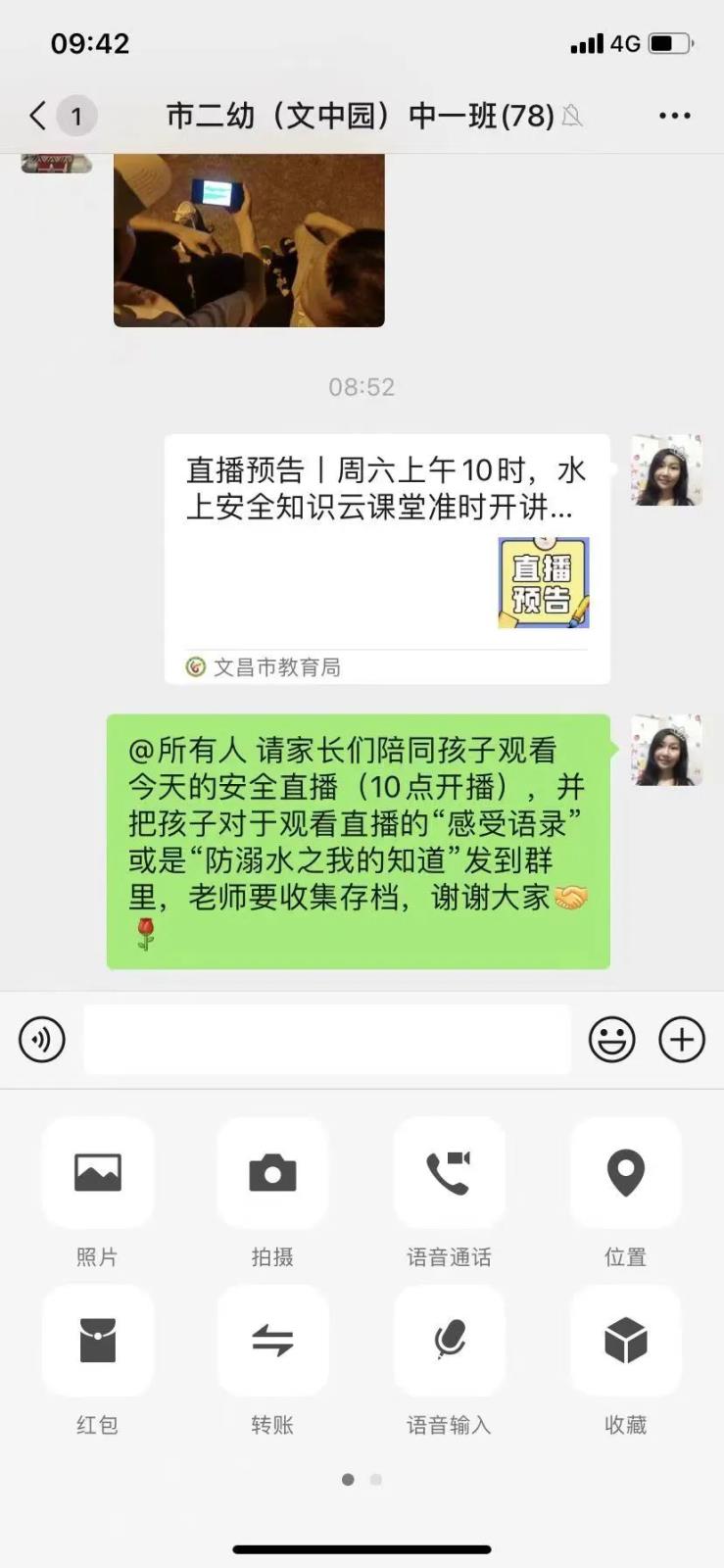Viewport: 724px width, 1568px height.
Task: Open the photo shared in the chat
Action: coord(249,240)
